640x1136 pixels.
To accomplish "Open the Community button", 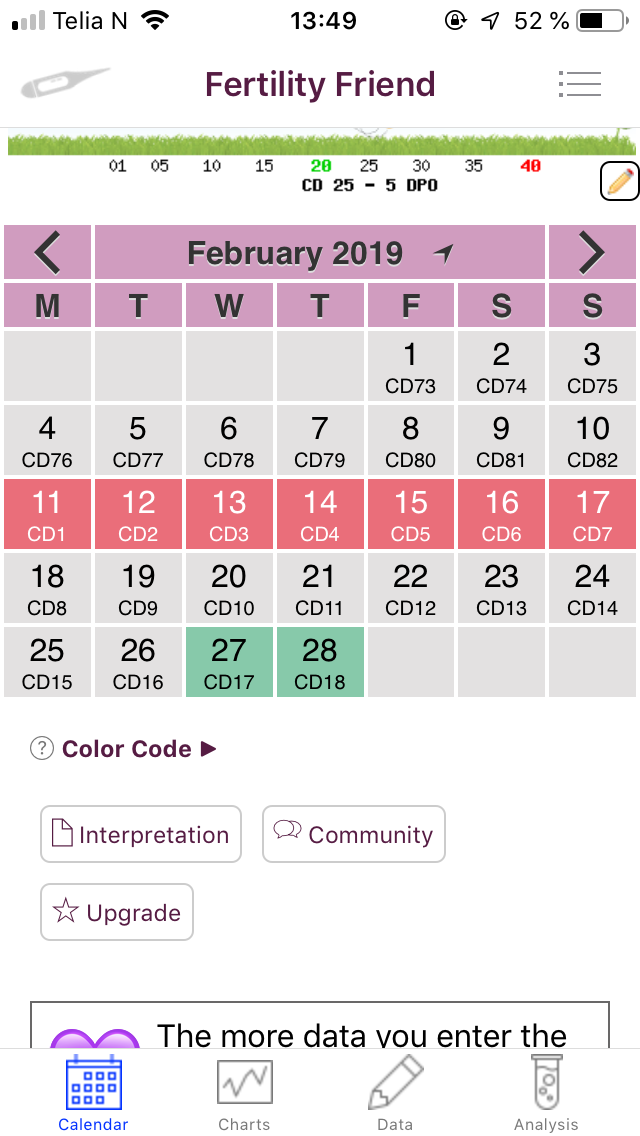I will (354, 834).
